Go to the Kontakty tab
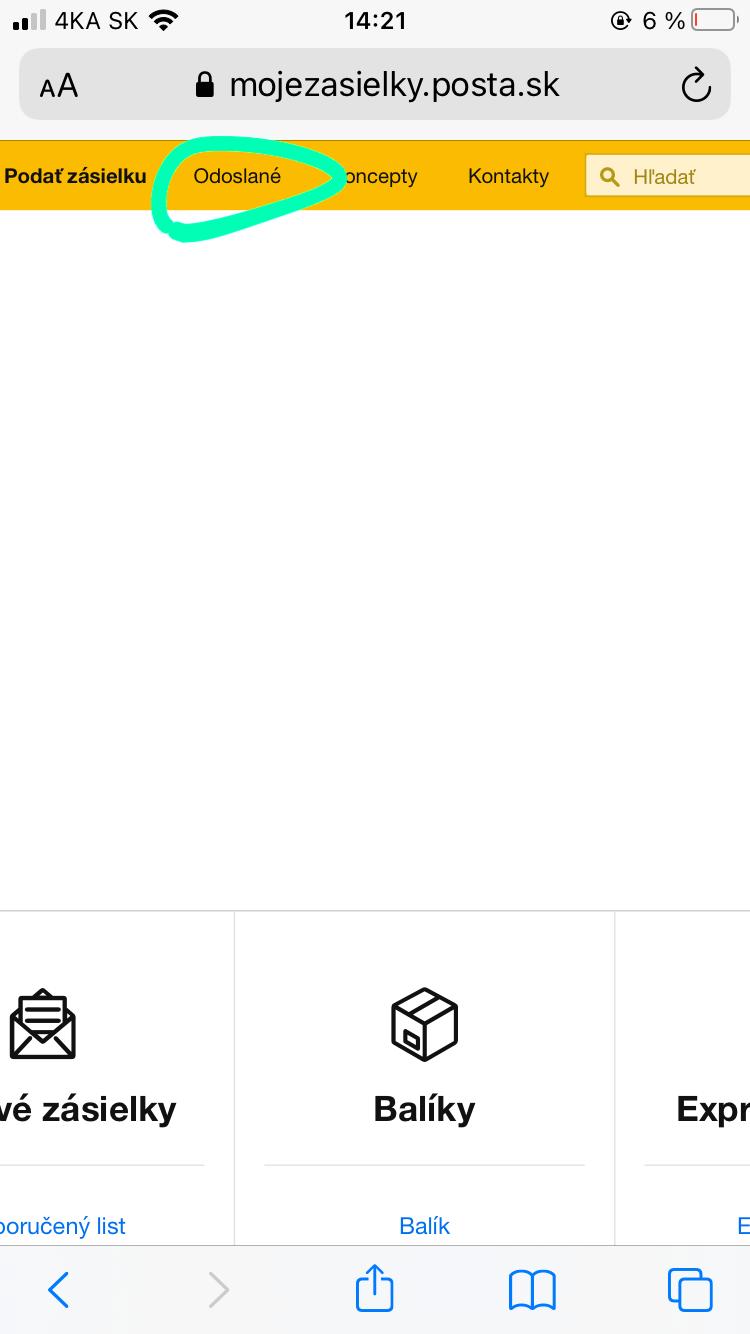750x1334 pixels. point(508,177)
